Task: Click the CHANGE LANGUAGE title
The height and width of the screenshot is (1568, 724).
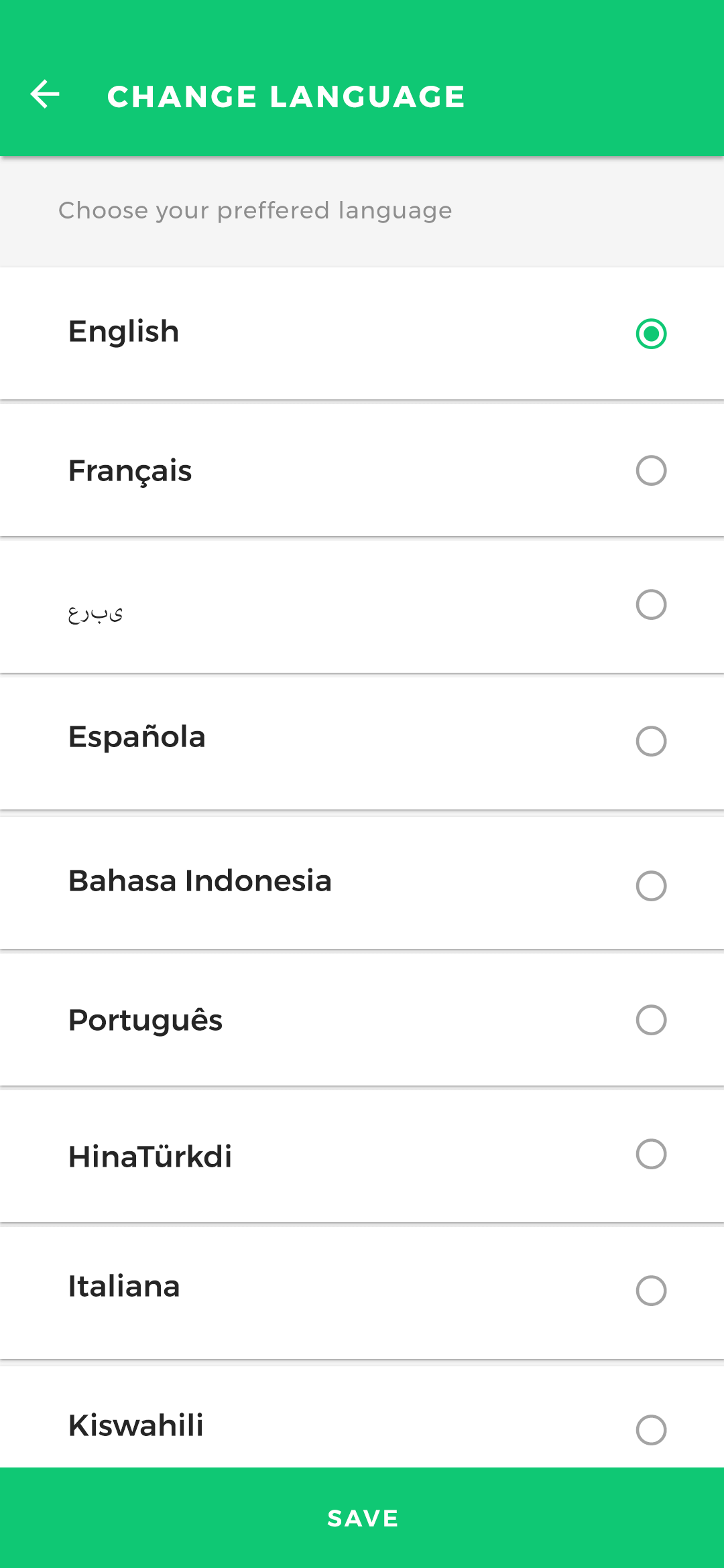Action: tap(286, 96)
